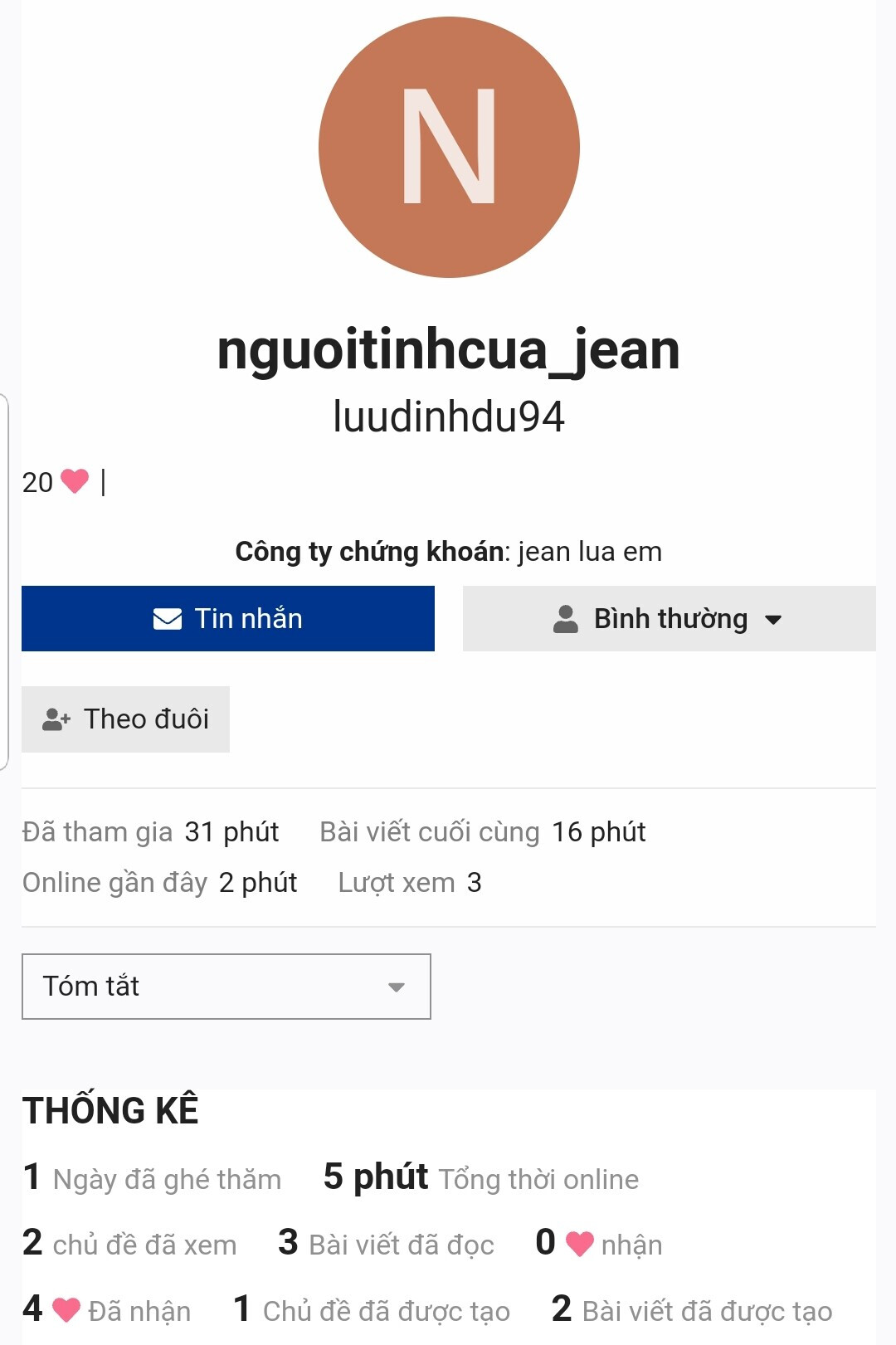Send a message via Tin nhắn button
This screenshot has width=896, height=1345.
pyautogui.click(x=228, y=619)
